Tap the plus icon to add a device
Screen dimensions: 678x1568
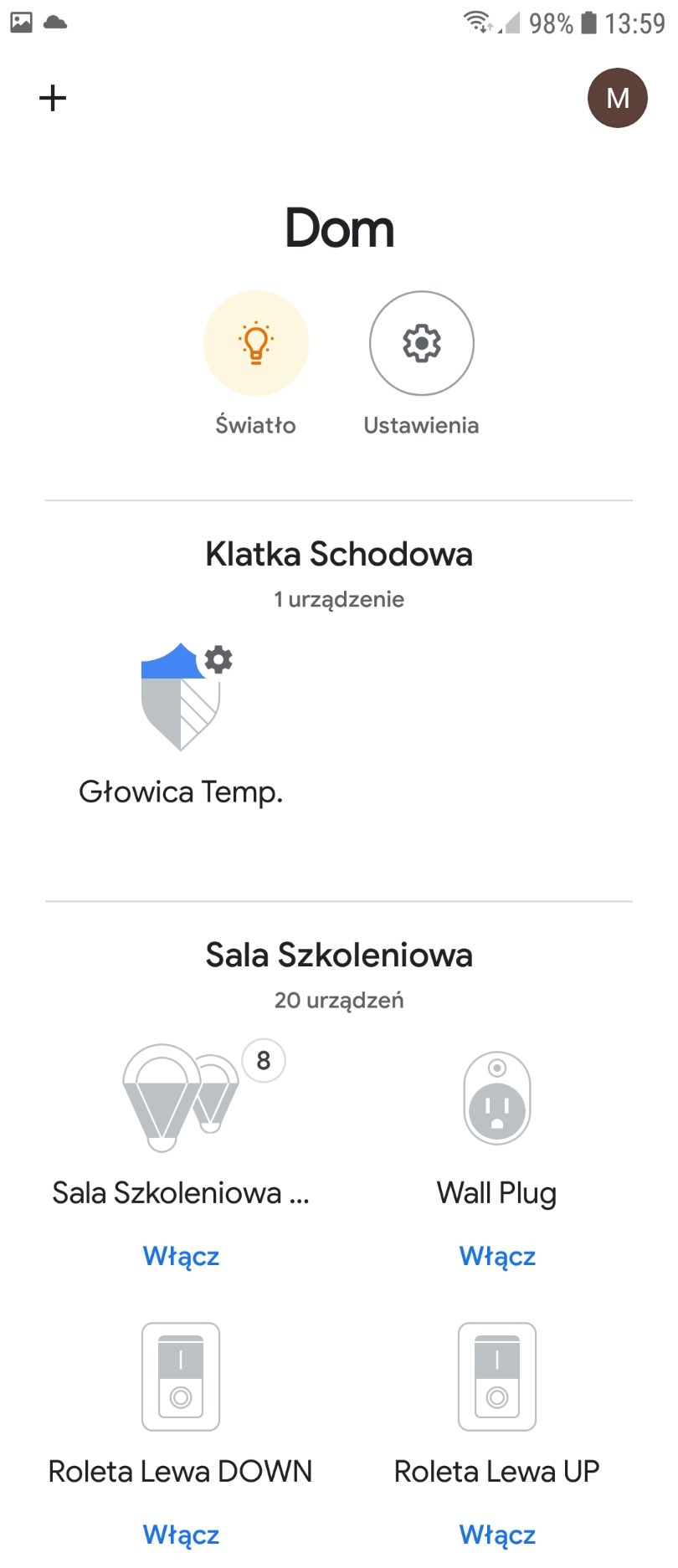(x=53, y=98)
